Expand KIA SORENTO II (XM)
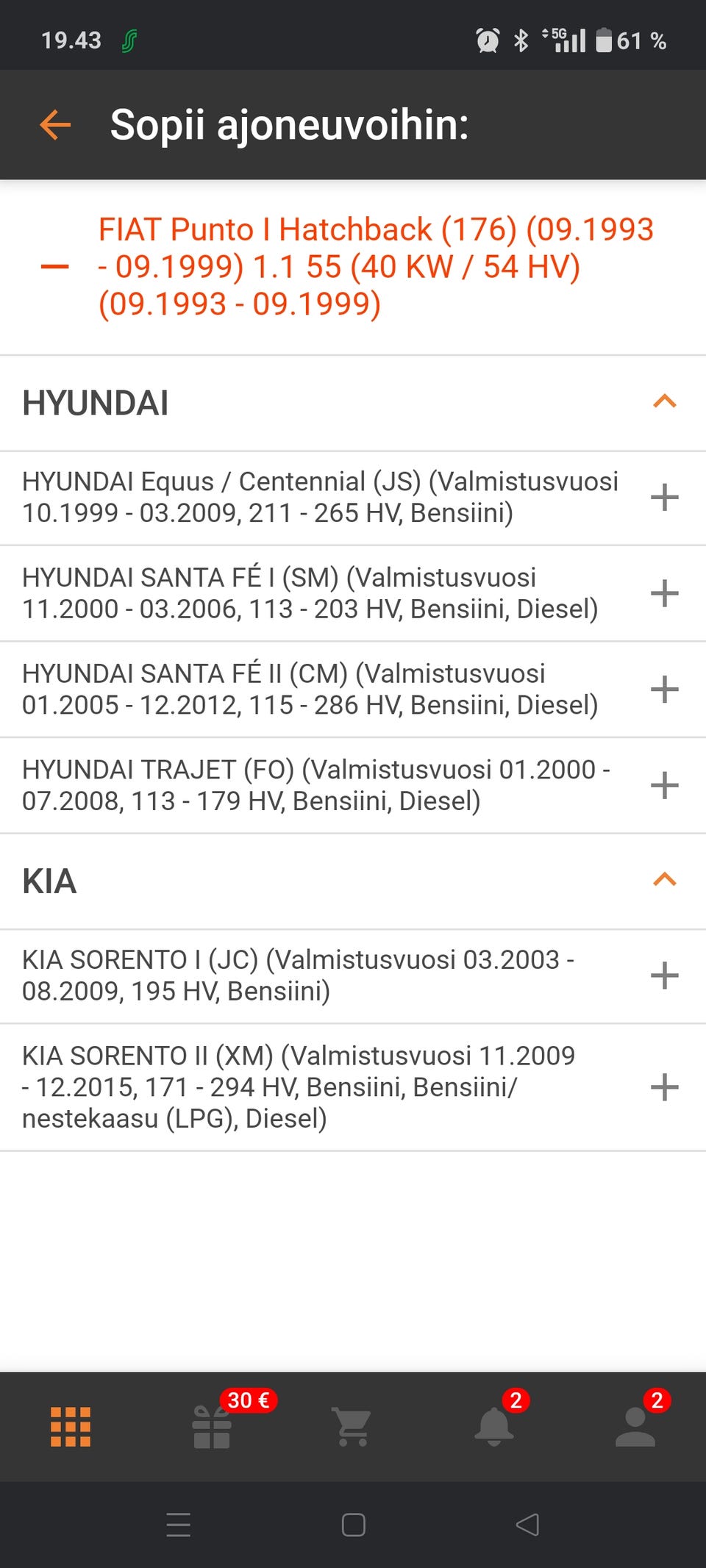Image resolution: width=706 pixels, height=1568 pixels. [x=664, y=1087]
